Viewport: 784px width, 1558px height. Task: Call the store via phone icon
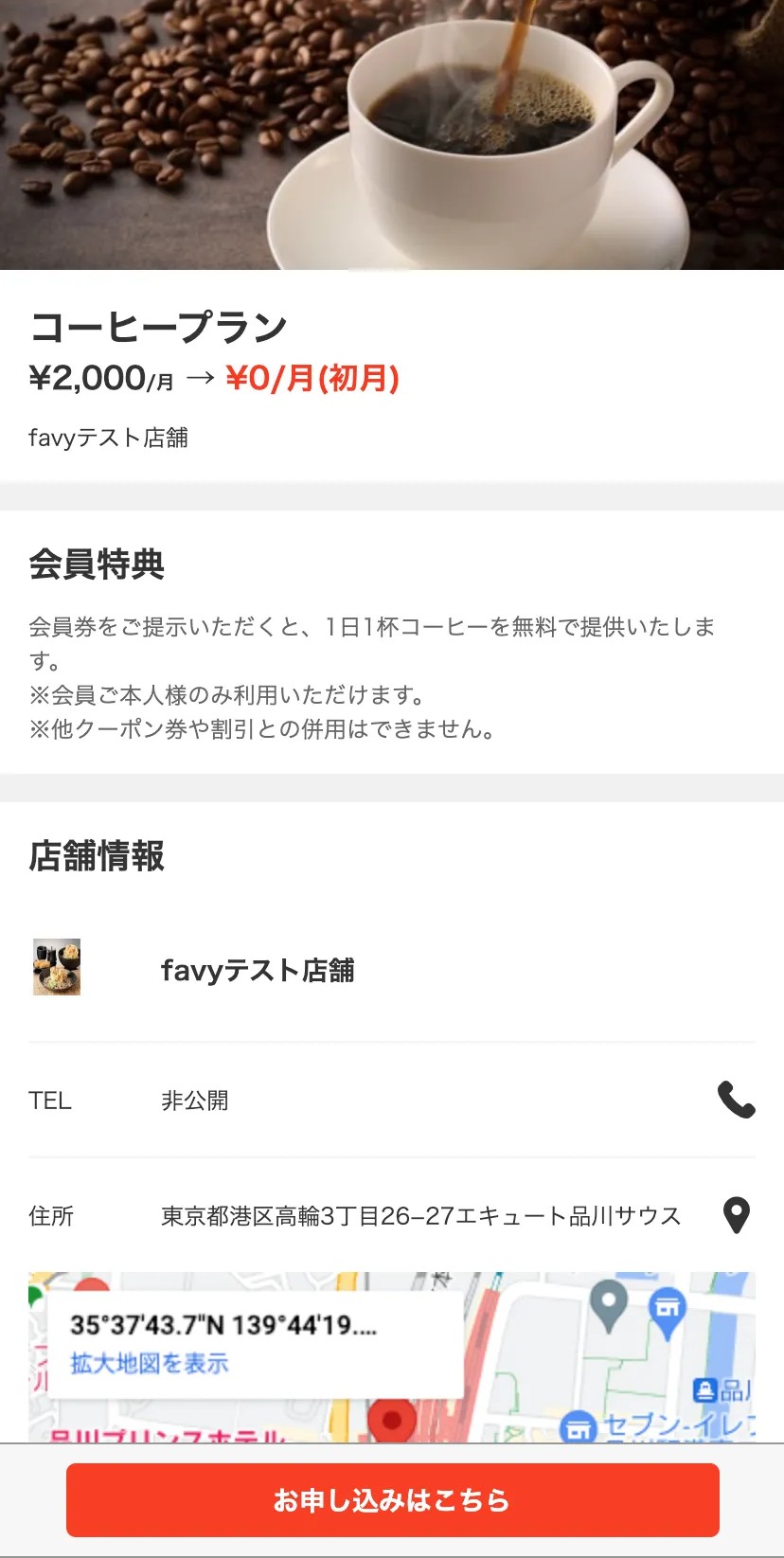click(x=736, y=1100)
